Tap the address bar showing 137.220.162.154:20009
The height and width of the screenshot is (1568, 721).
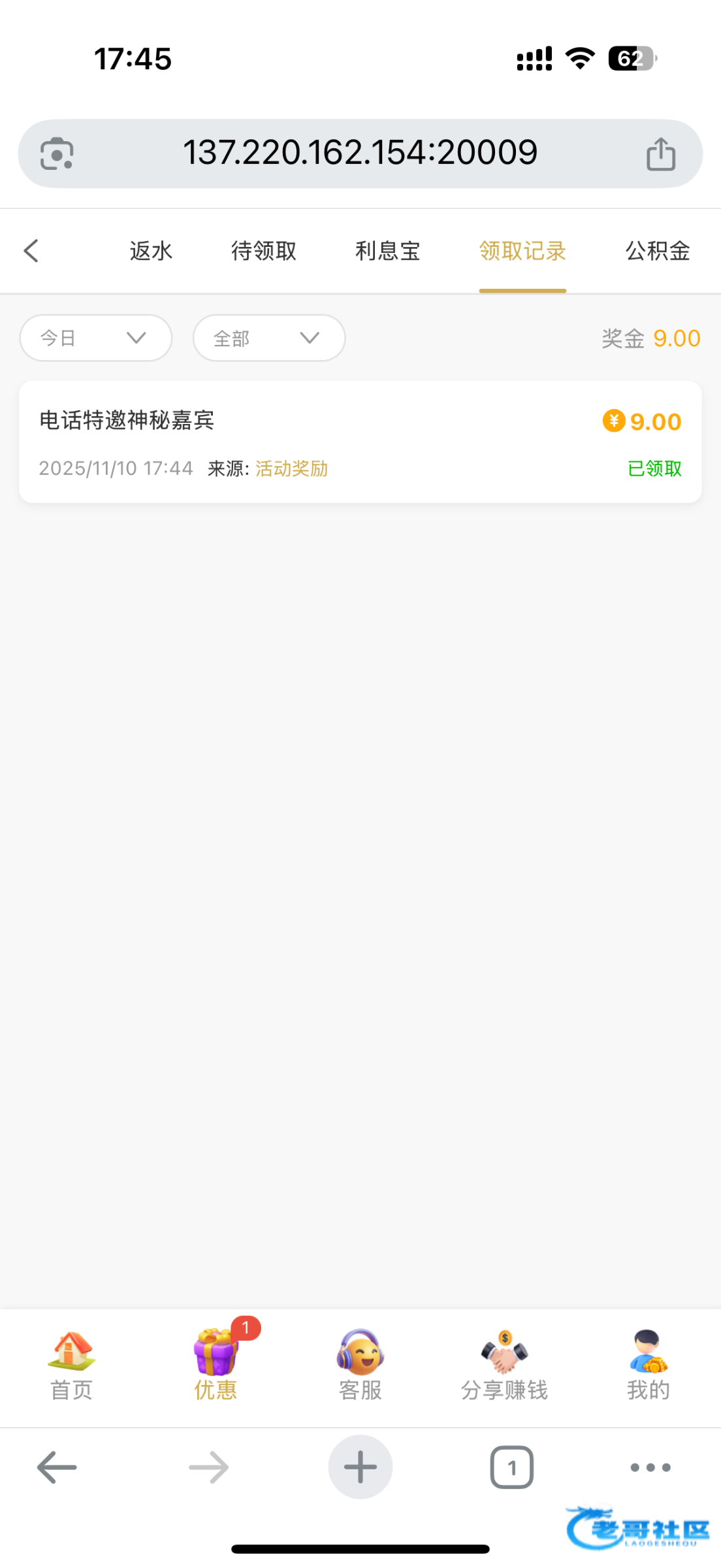click(x=360, y=153)
